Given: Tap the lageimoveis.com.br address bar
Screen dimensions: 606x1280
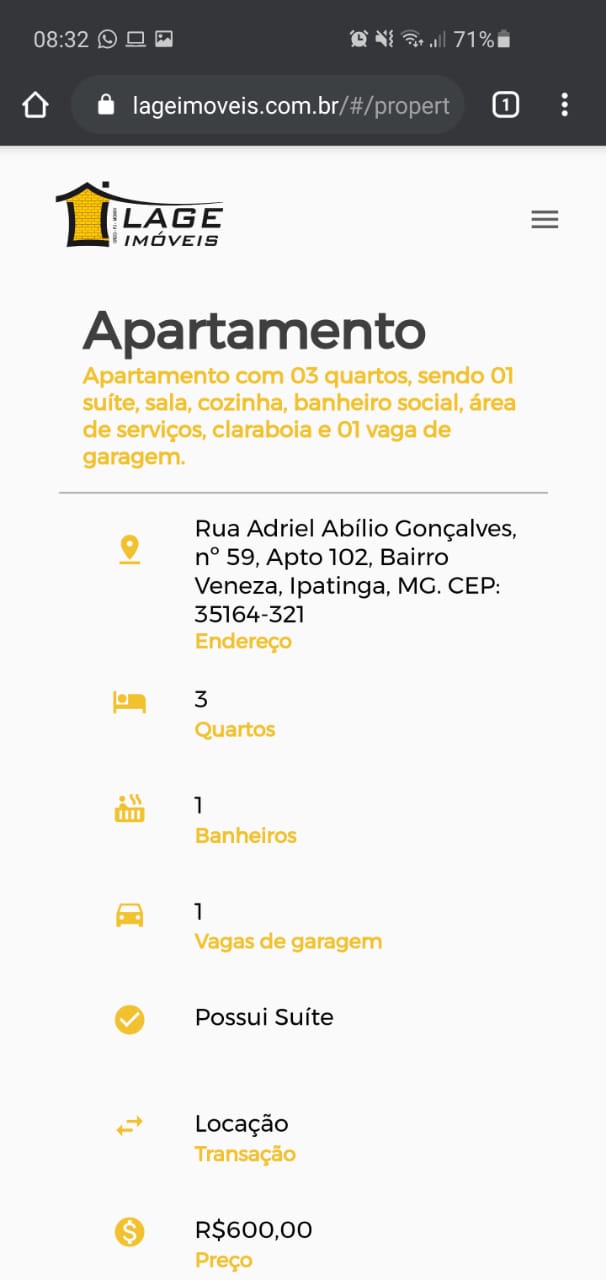Looking at the screenshot, I should click(268, 105).
